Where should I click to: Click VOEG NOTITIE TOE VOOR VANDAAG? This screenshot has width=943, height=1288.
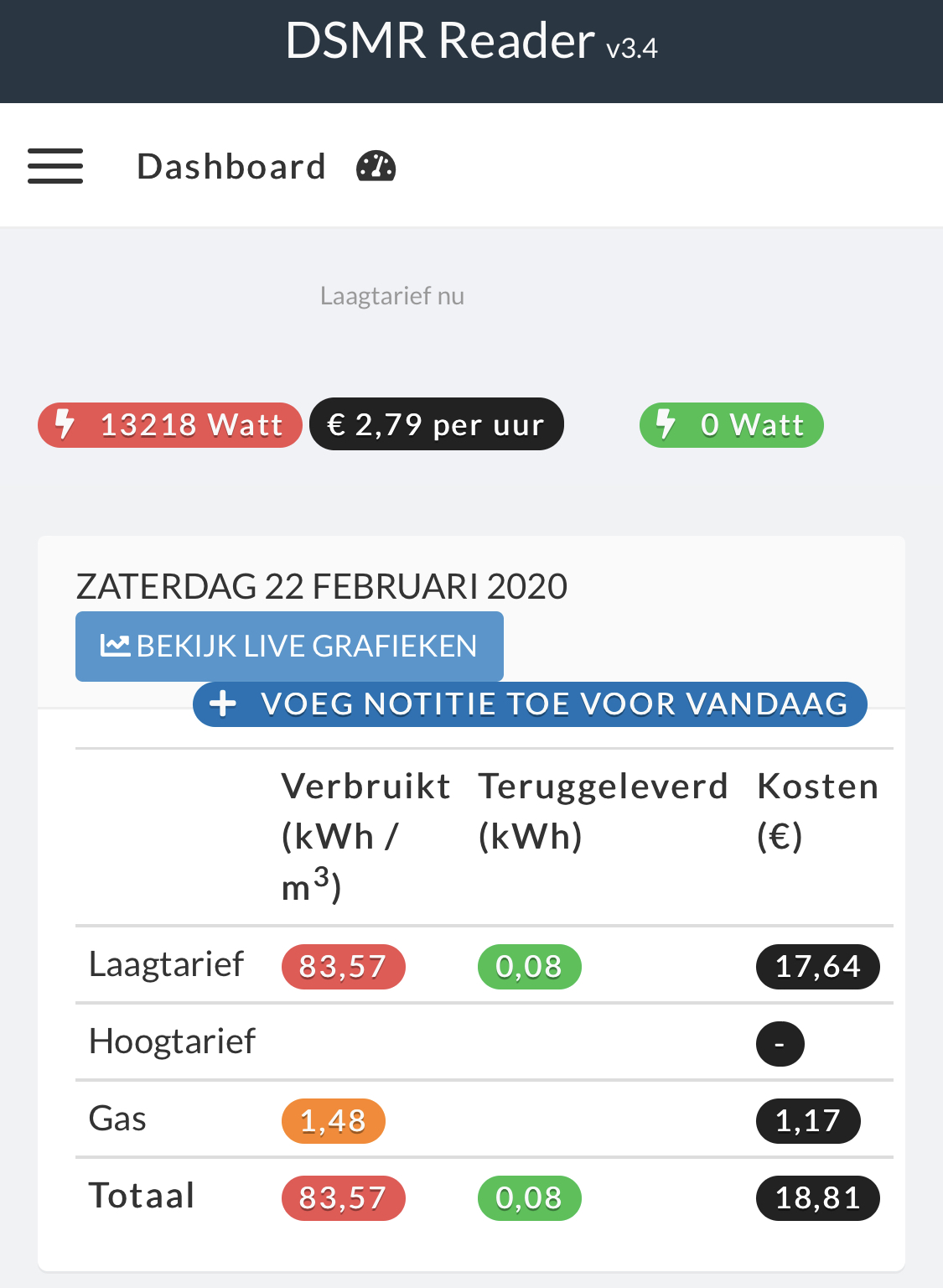[530, 704]
